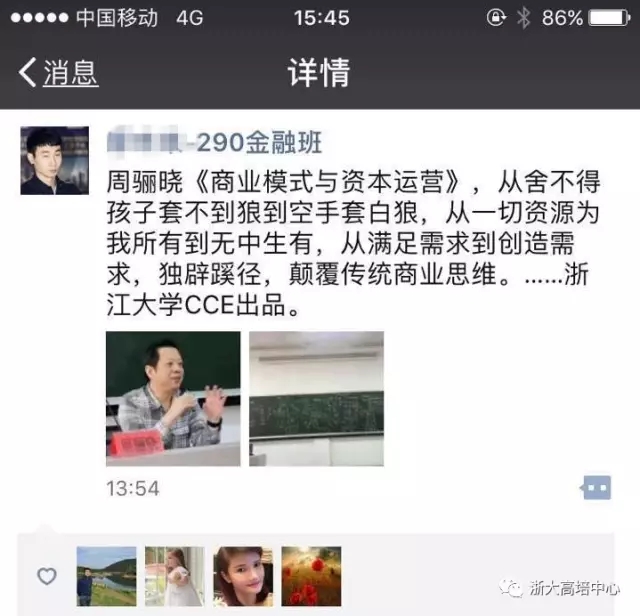View the blackboard classroom photo
The height and width of the screenshot is (616, 640).
[x=316, y=398]
